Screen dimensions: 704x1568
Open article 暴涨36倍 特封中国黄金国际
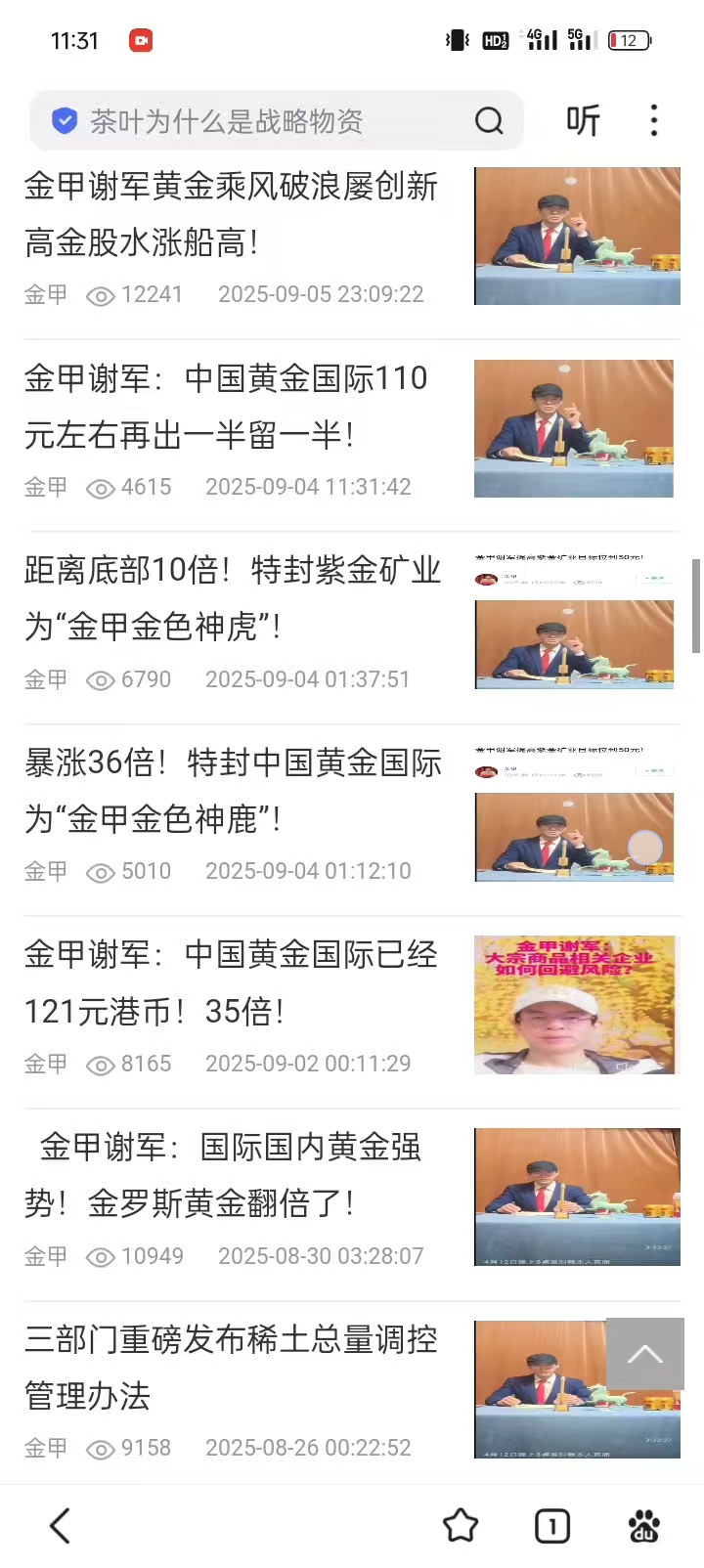click(233, 790)
